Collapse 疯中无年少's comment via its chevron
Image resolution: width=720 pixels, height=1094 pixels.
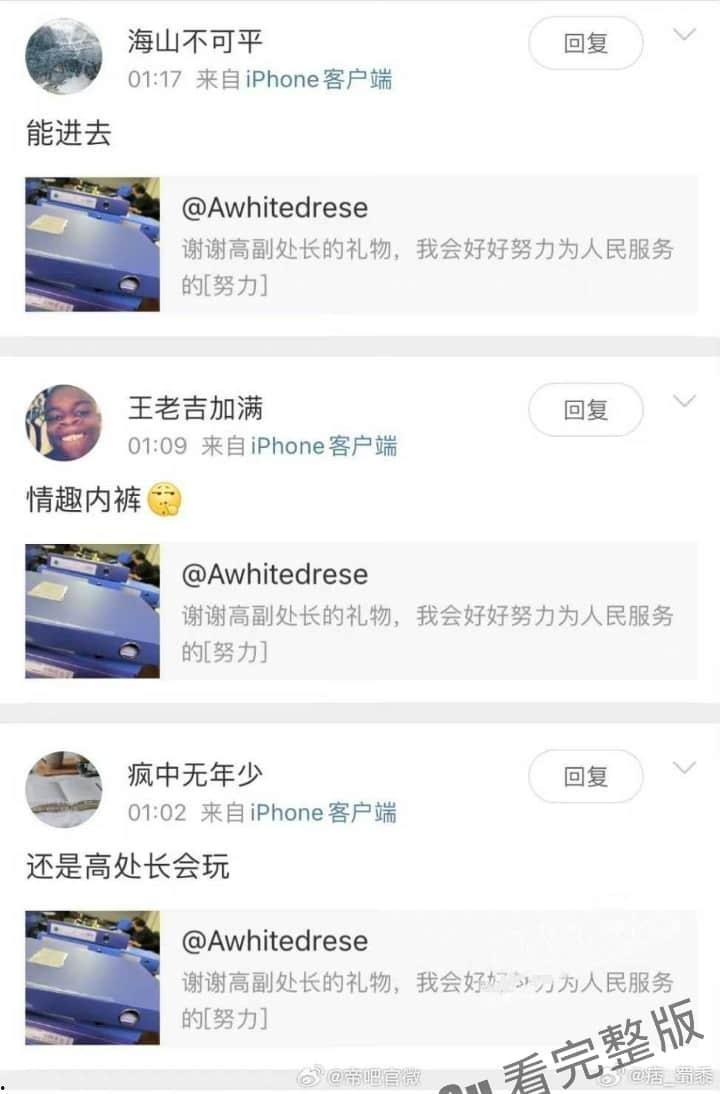(x=686, y=768)
